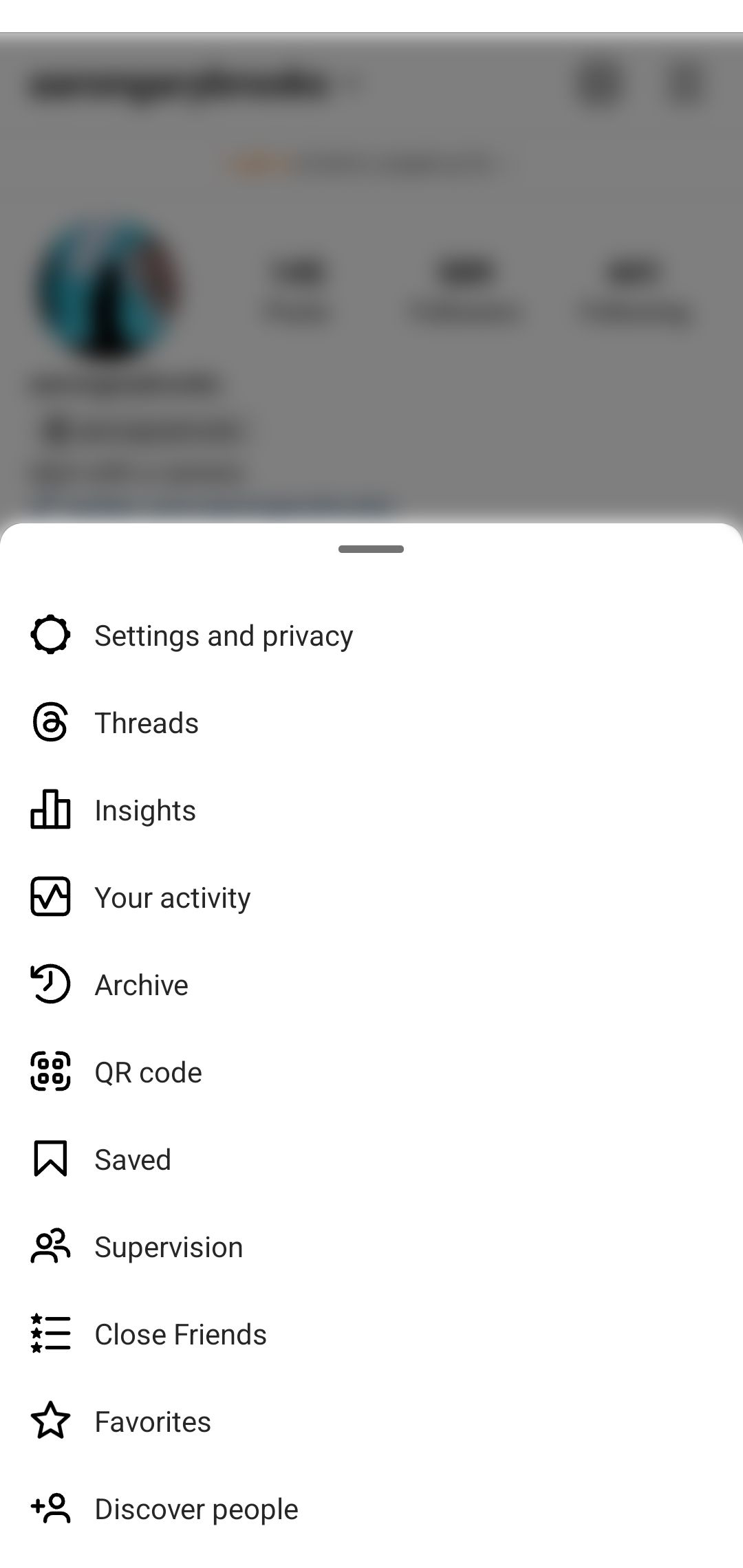Click the Discover people add-person icon

pyautogui.click(x=50, y=1508)
